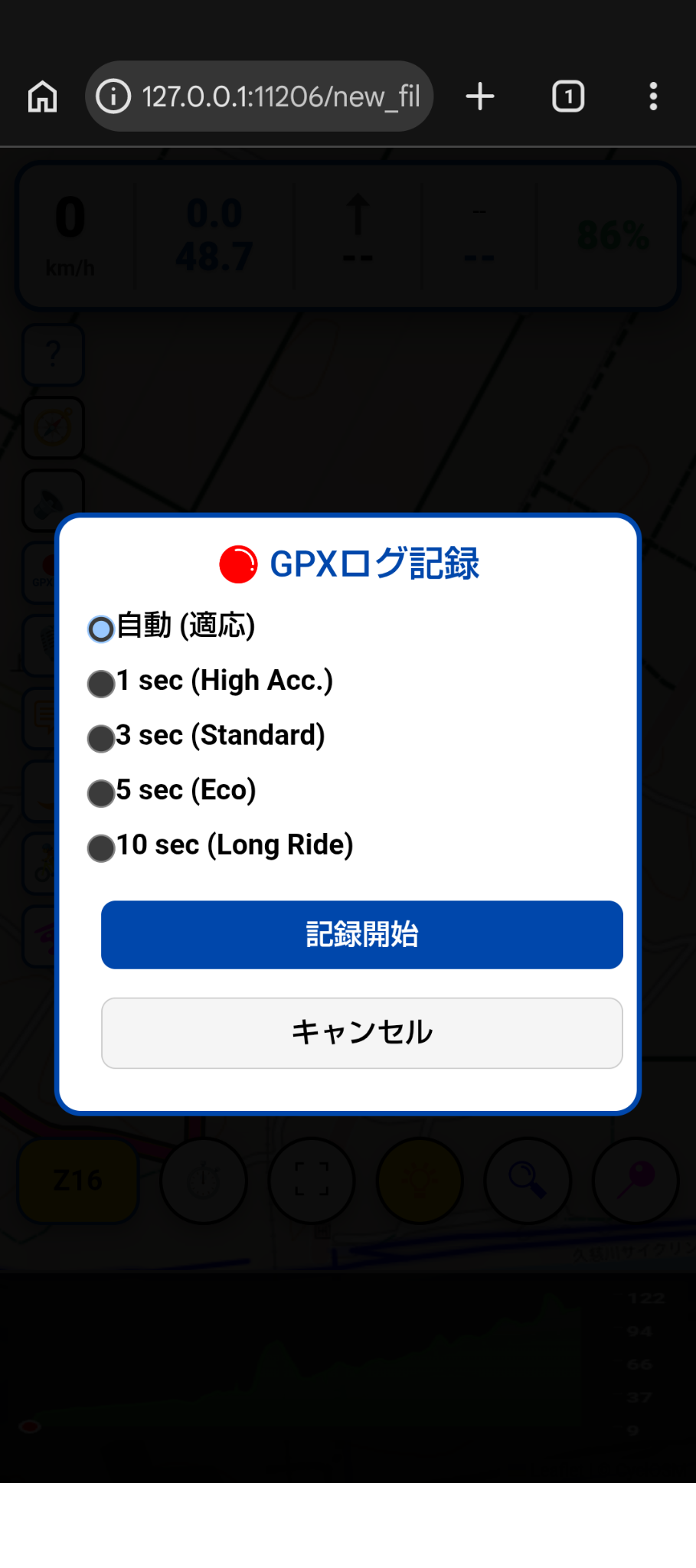Open a new browser tab
The height and width of the screenshot is (1568, 696).
click(480, 96)
